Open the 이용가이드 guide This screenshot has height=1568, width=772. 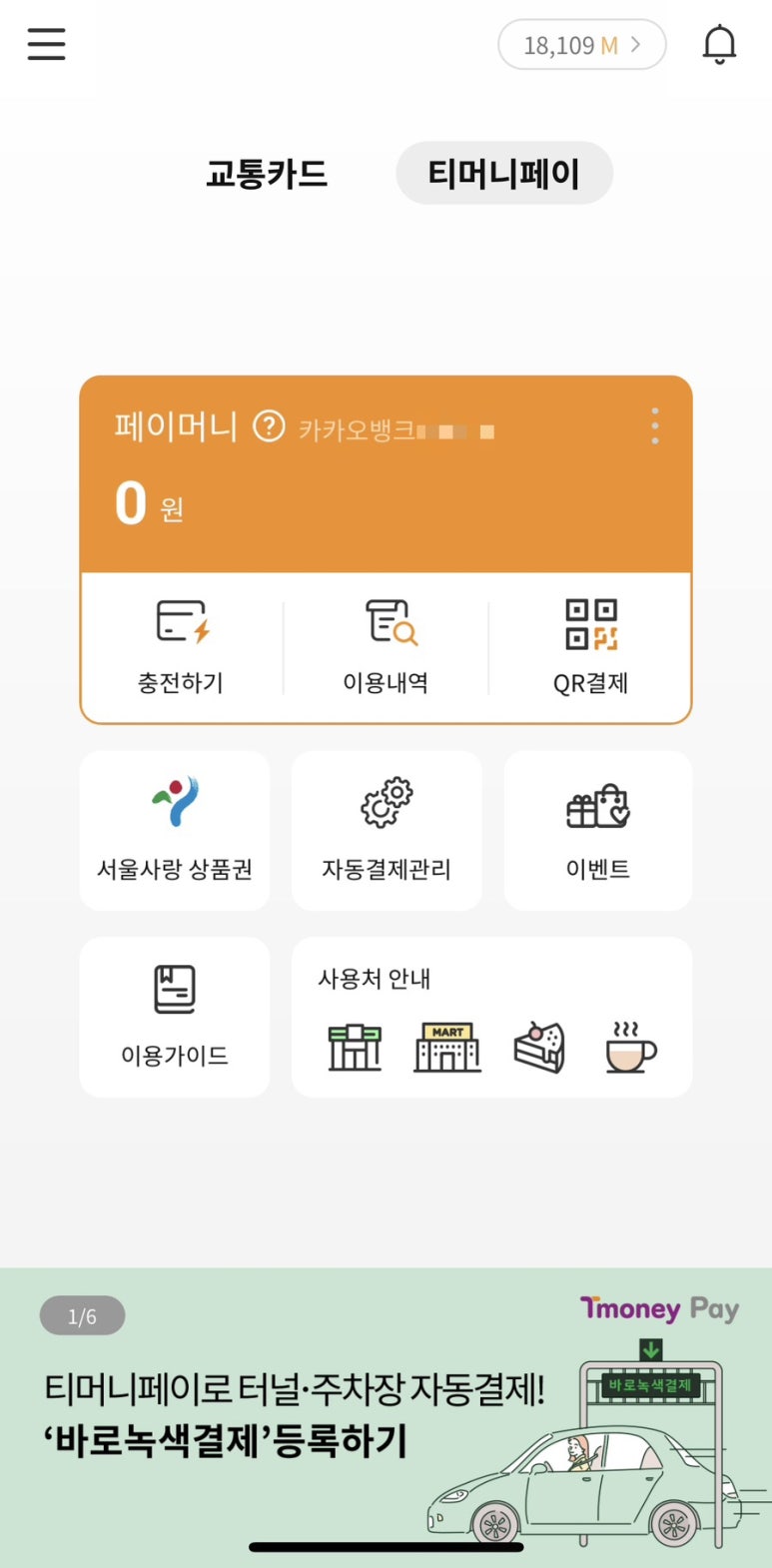(x=175, y=1017)
